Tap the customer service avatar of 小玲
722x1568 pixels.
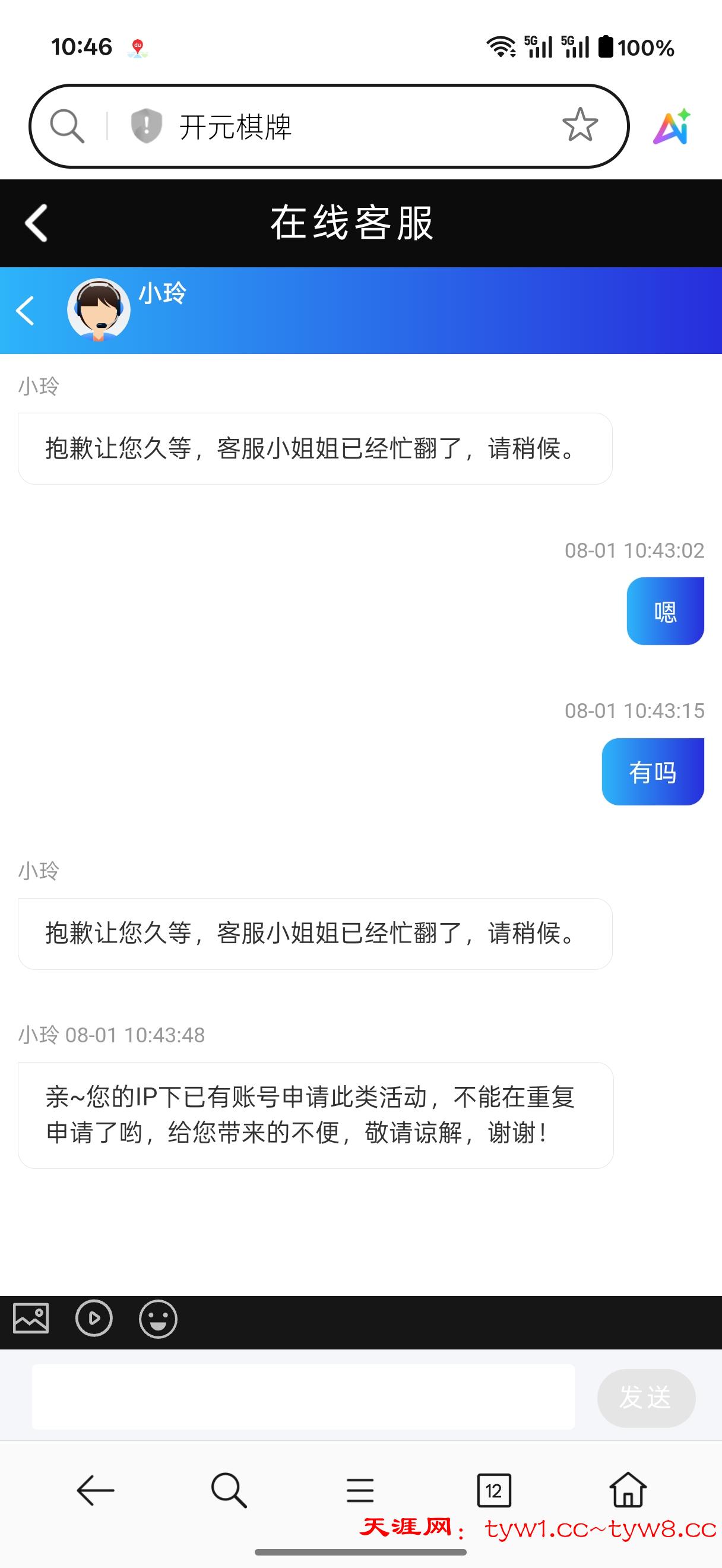tap(99, 309)
